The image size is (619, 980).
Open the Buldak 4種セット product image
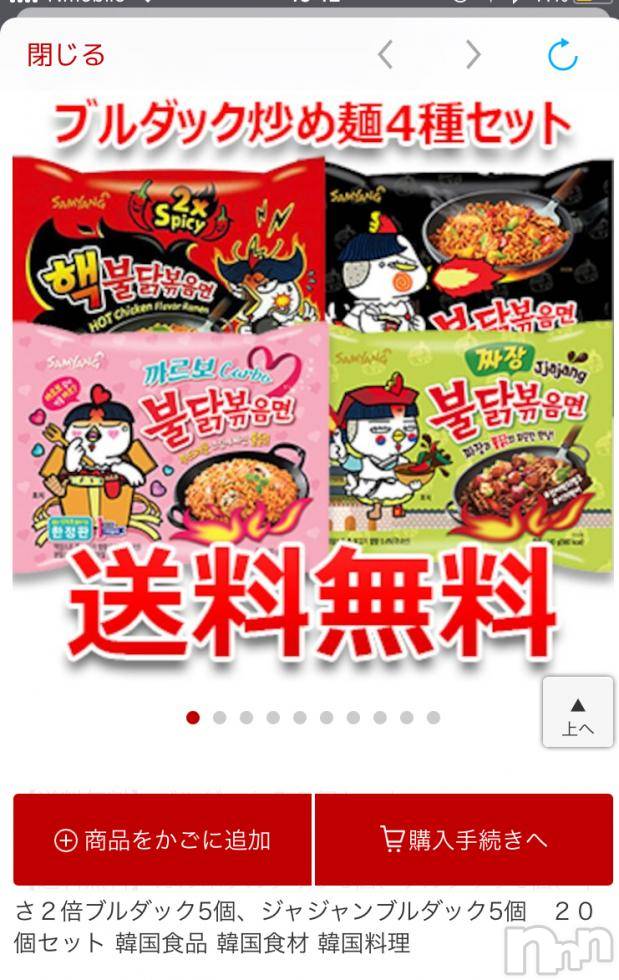click(x=312, y=390)
